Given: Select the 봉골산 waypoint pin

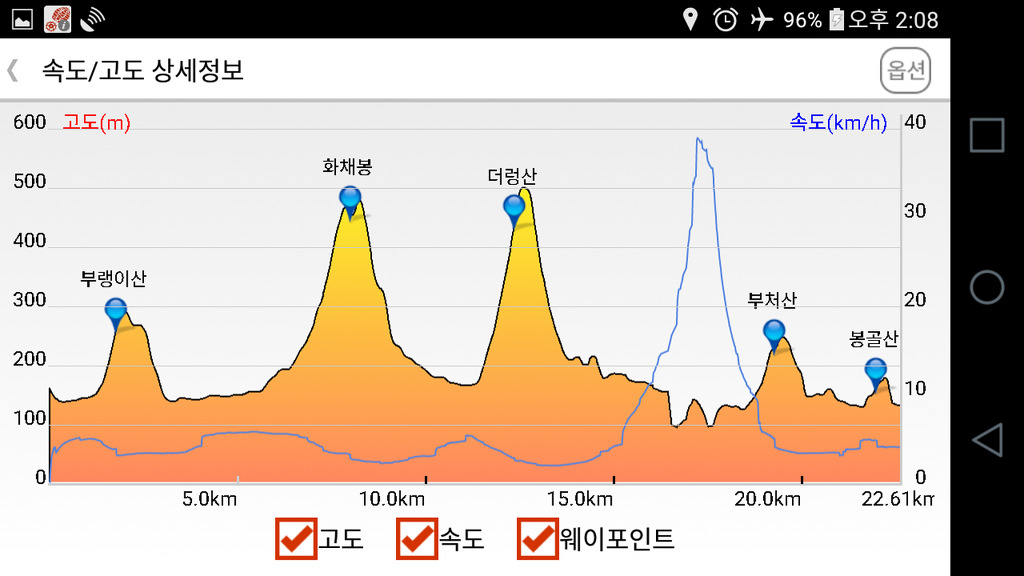Looking at the screenshot, I should point(876,374).
